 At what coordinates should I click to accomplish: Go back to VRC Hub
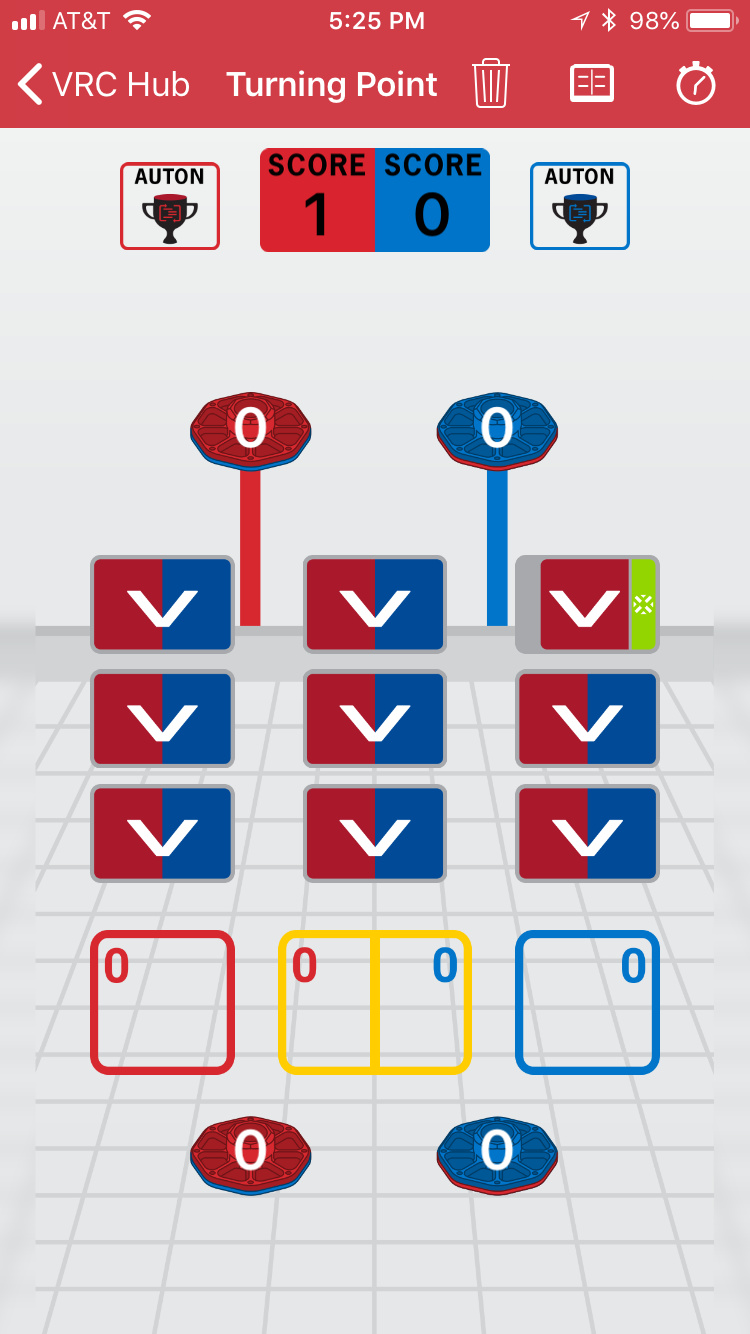pos(104,85)
